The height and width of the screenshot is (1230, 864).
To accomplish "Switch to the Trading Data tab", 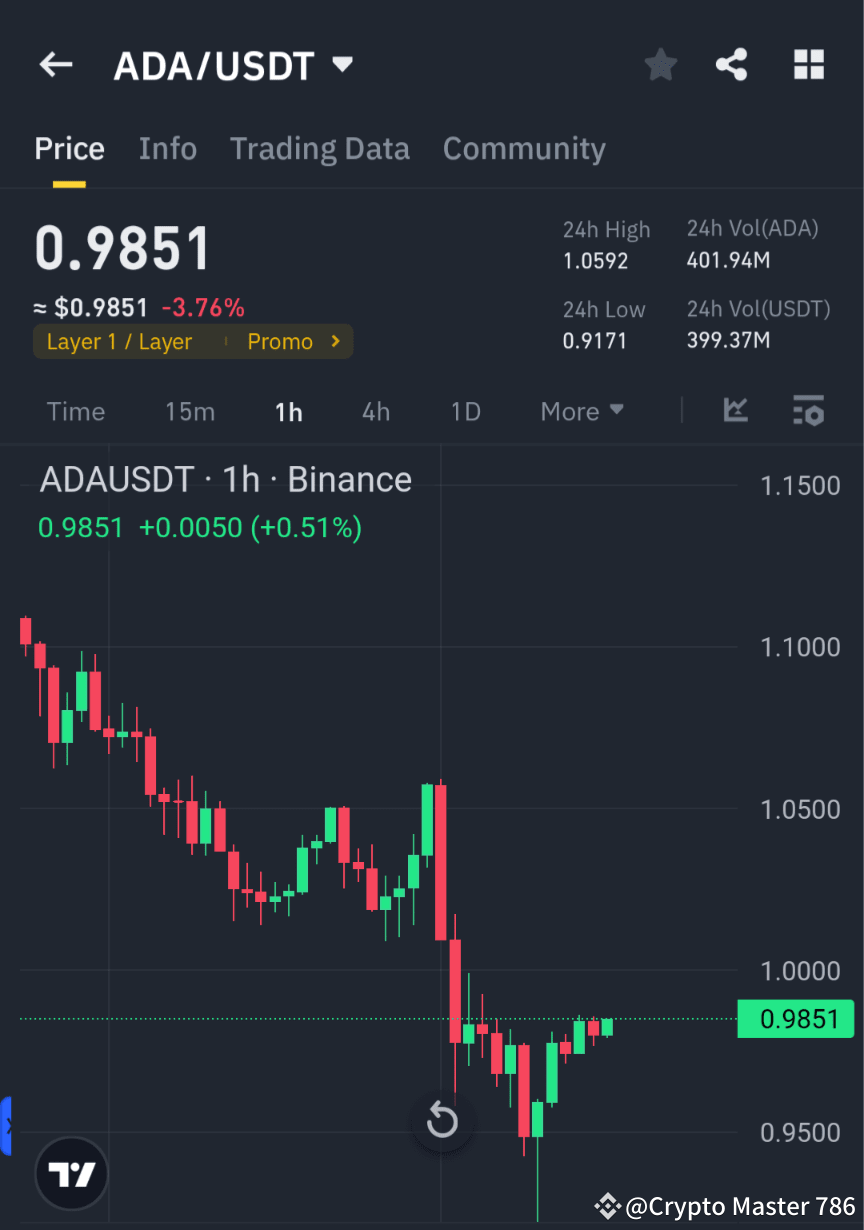I will (x=320, y=148).
